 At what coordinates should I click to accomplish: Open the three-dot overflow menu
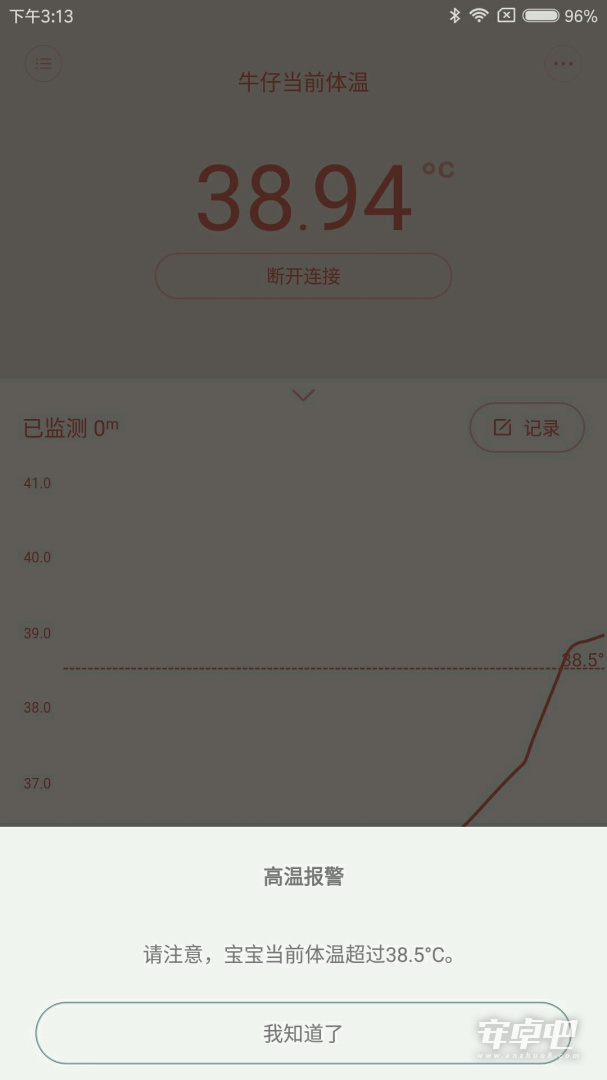564,64
